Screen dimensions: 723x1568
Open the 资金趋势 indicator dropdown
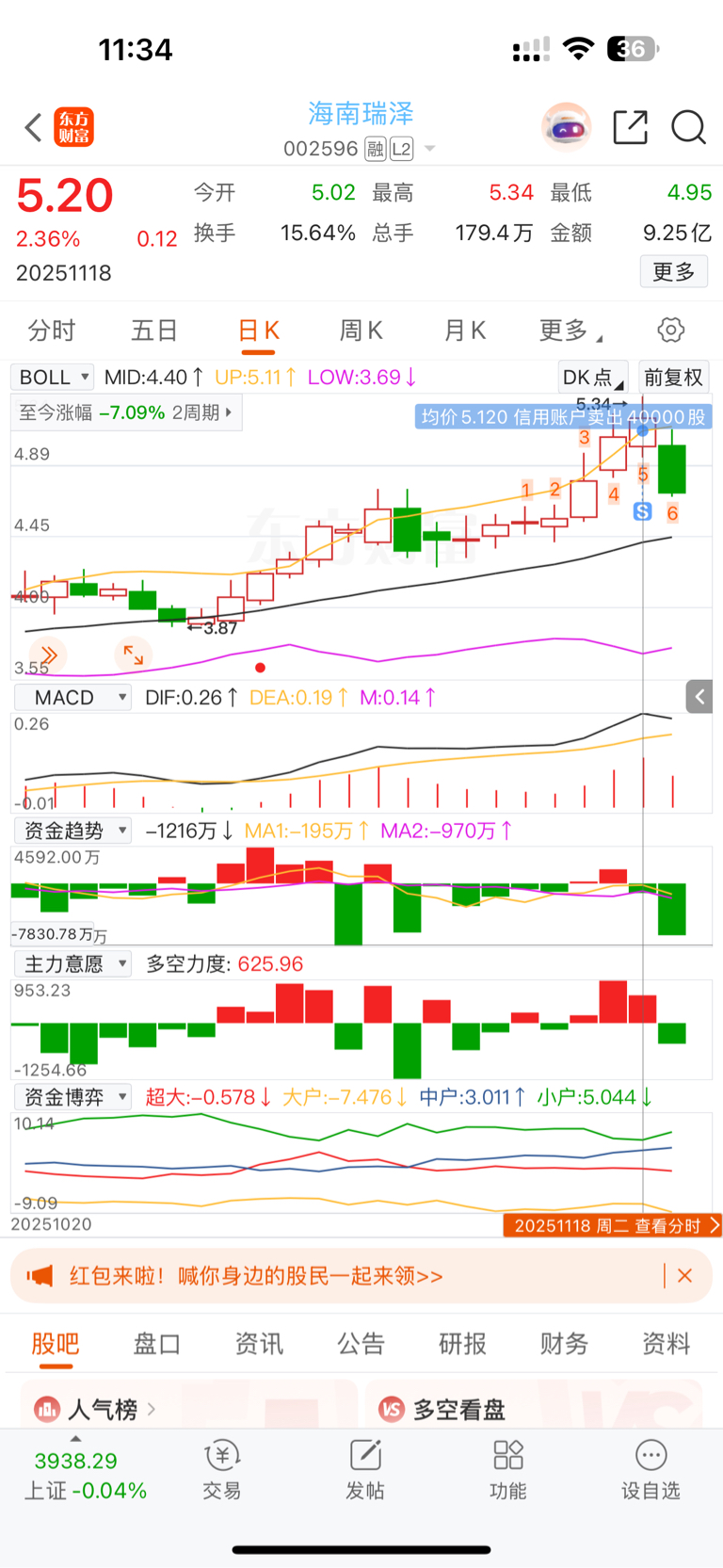click(x=72, y=831)
